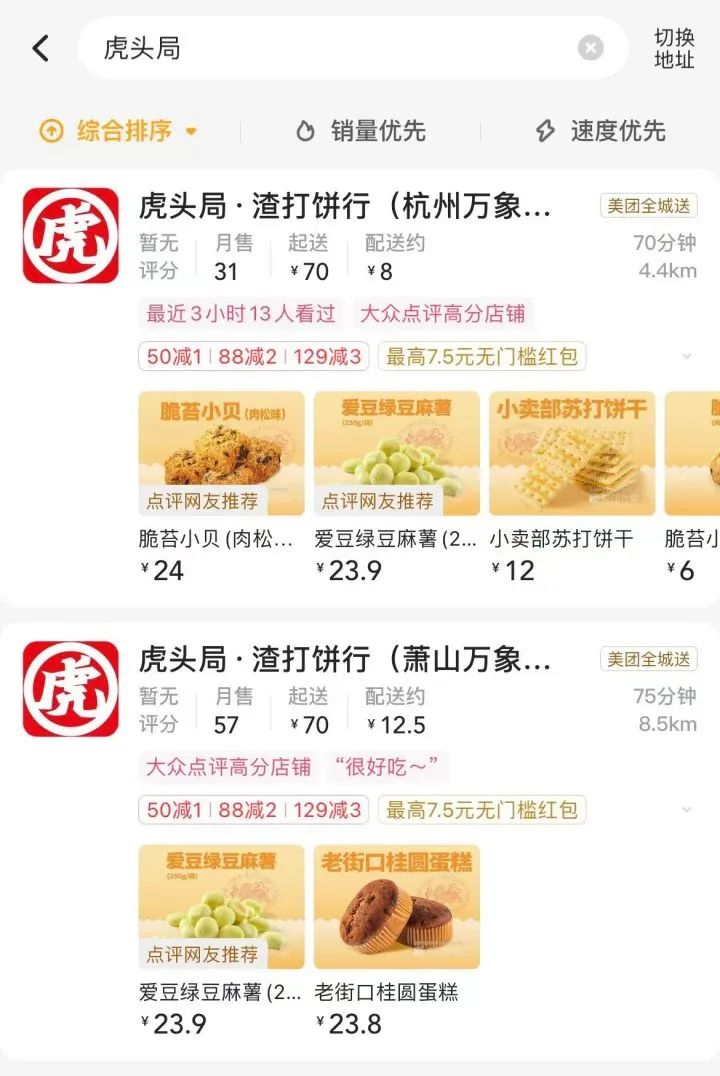720x1076 pixels.
Task: Open the 杭州万象 虎头局 store
Action: coord(345,208)
